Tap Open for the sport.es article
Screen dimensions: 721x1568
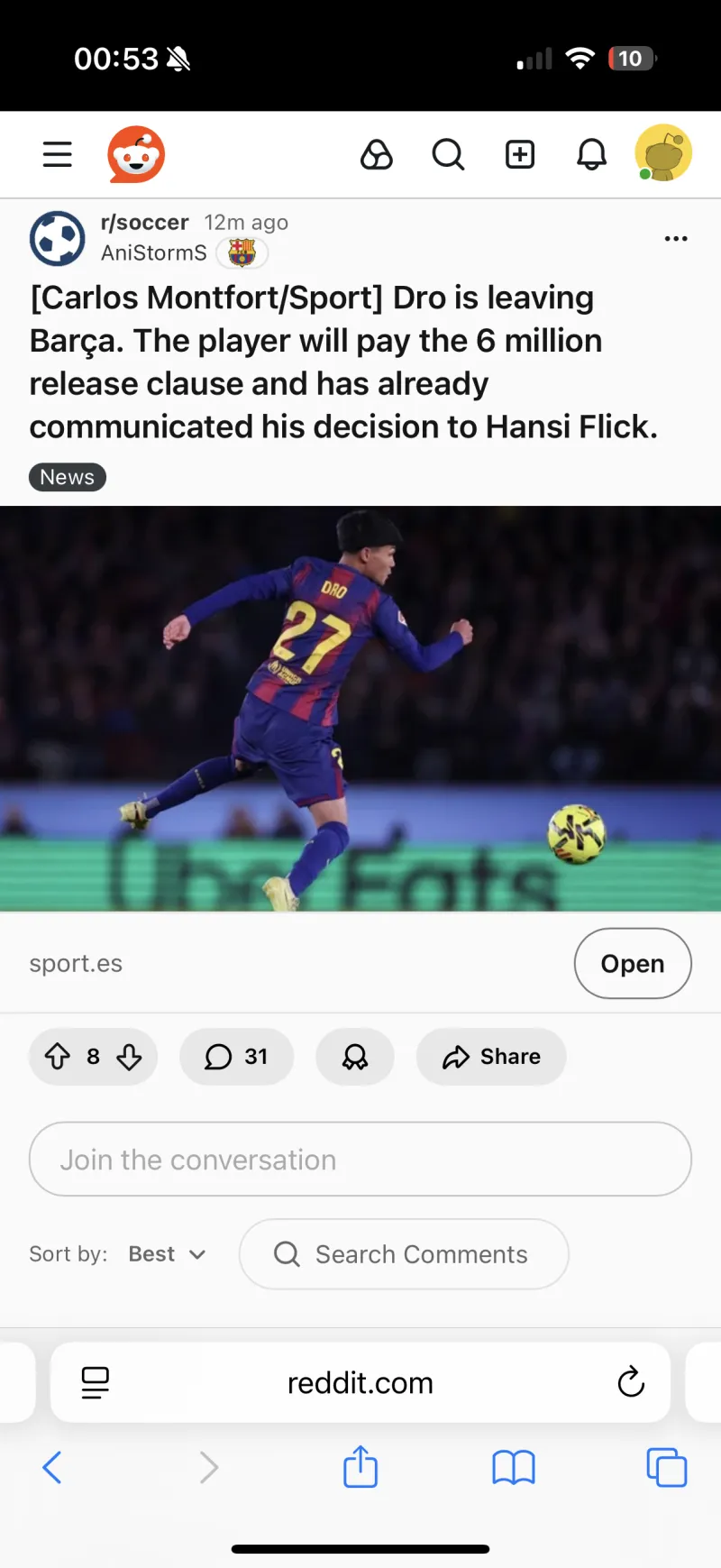[633, 963]
